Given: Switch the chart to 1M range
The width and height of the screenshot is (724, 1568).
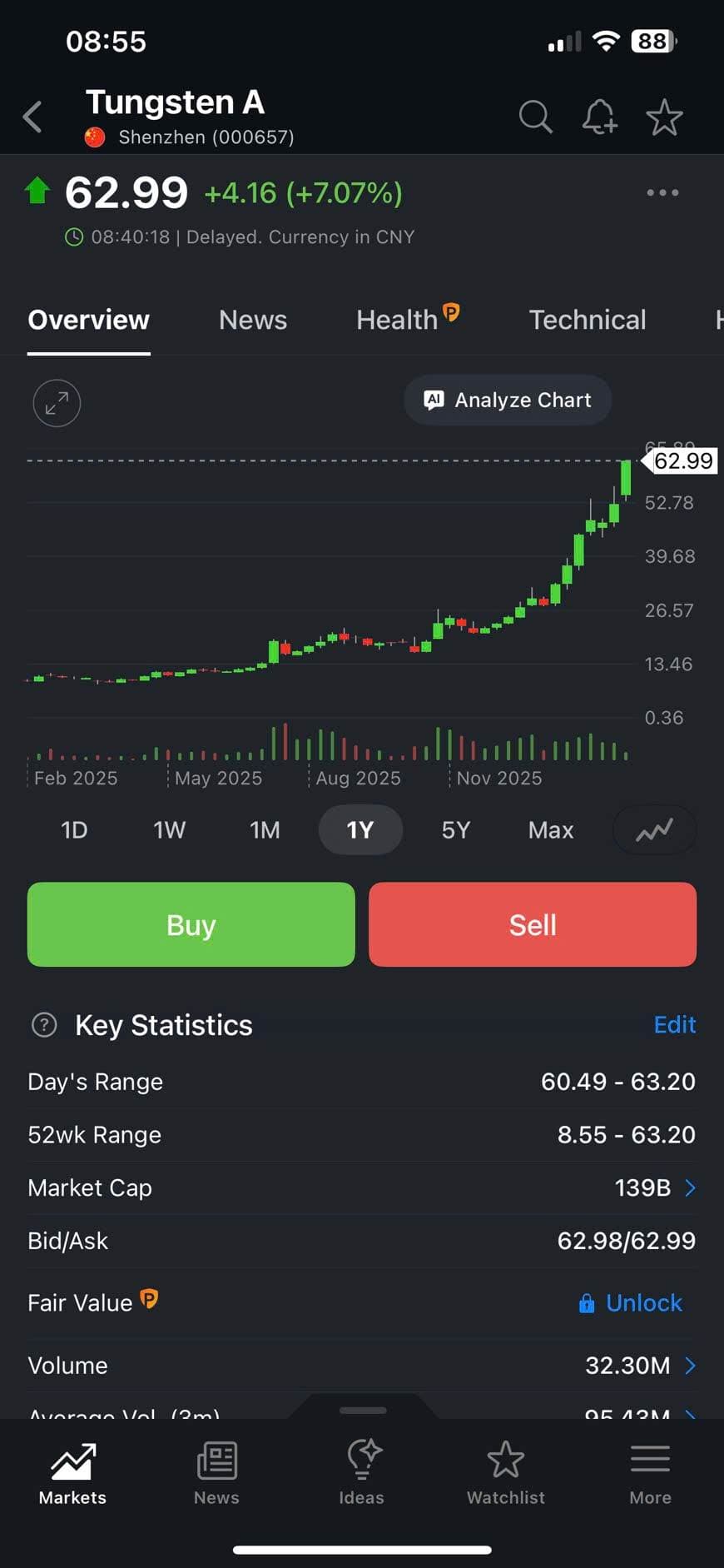Looking at the screenshot, I should 265,830.
